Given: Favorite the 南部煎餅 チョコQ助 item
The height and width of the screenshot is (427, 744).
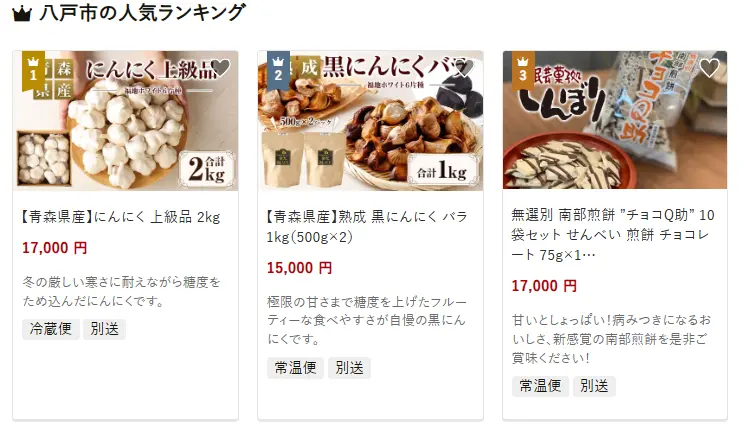Looking at the screenshot, I should (x=709, y=69).
